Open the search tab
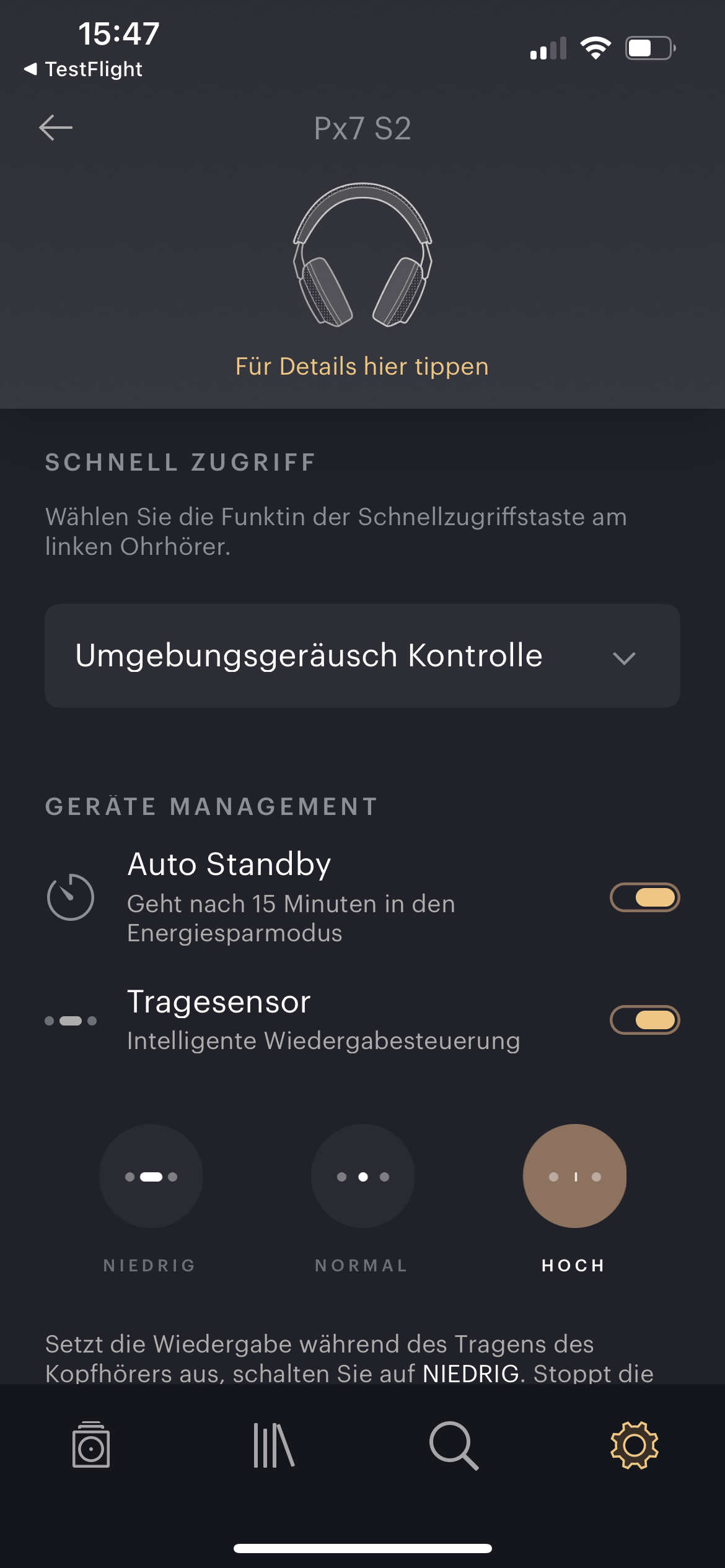The width and height of the screenshot is (725, 1568). tap(454, 1445)
